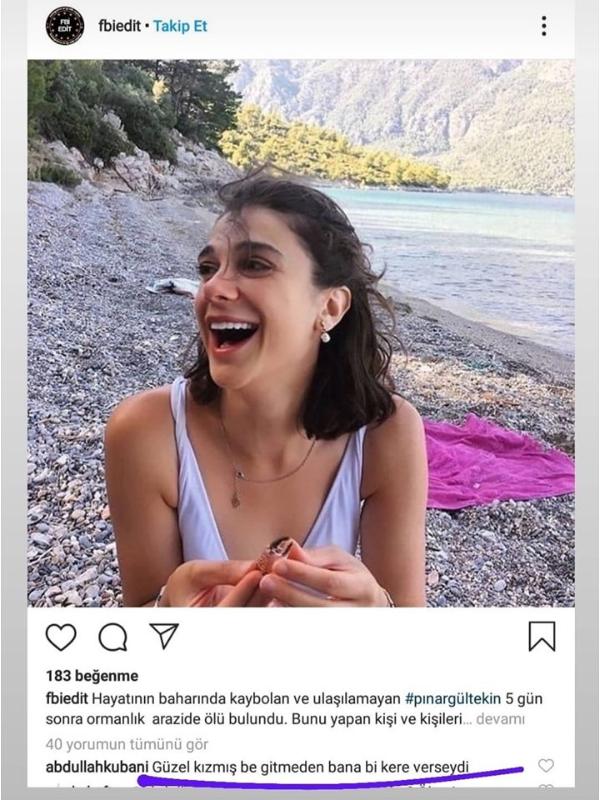Image resolution: width=600 pixels, height=800 pixels.
Task: Open the comment bubble under the post
Action: 113,636
